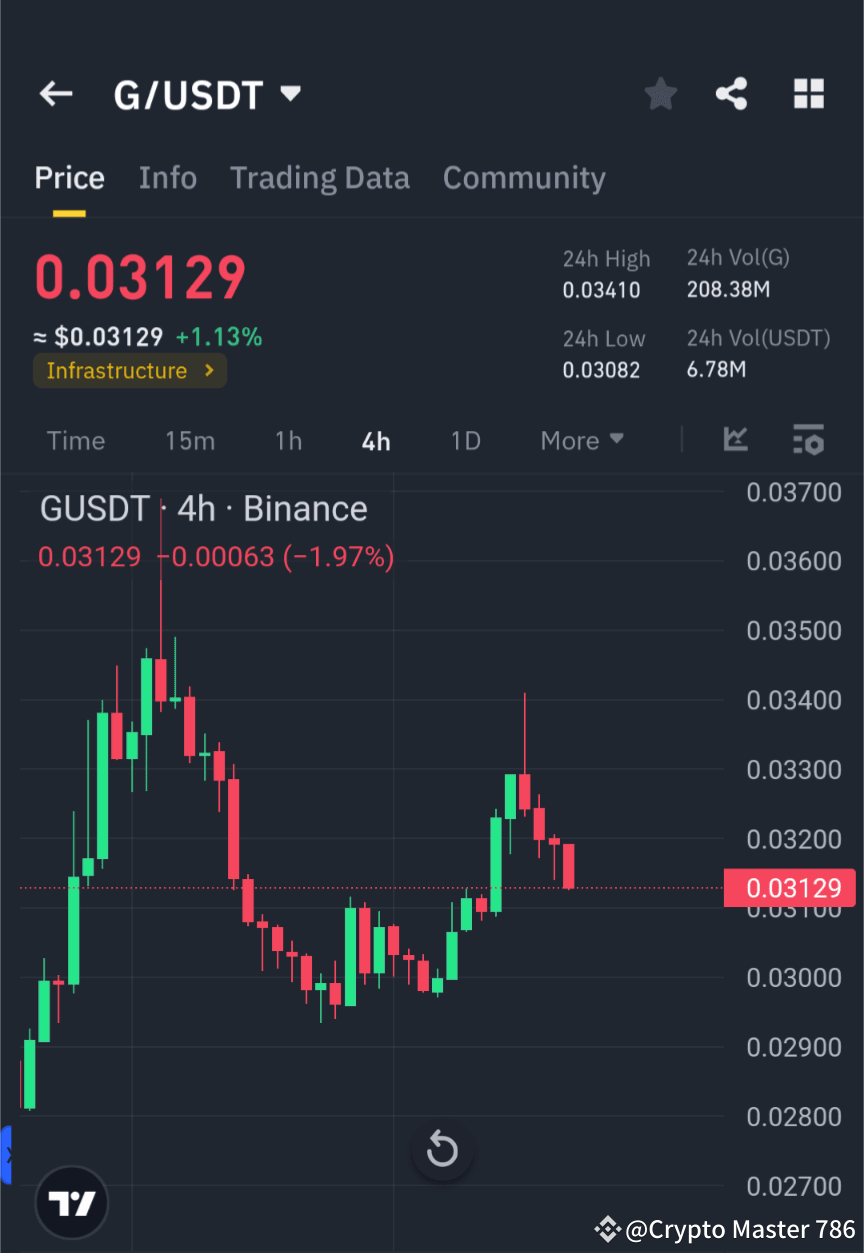Expand the Infrastructure category tag
This screenshot has height=1253, width=864.
coord(130,370)
